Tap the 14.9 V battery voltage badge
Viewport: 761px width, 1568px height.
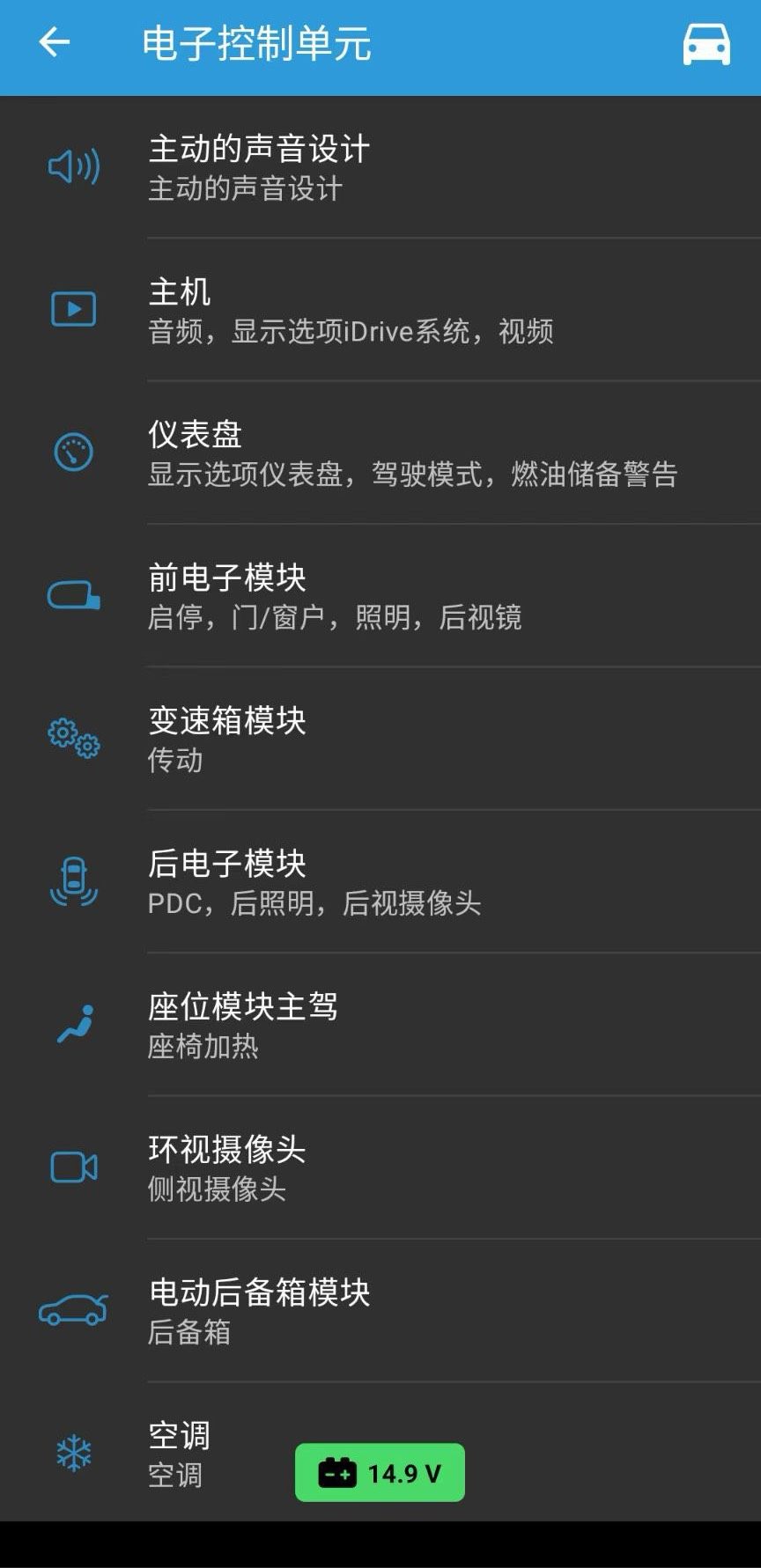click(380, 1473)
